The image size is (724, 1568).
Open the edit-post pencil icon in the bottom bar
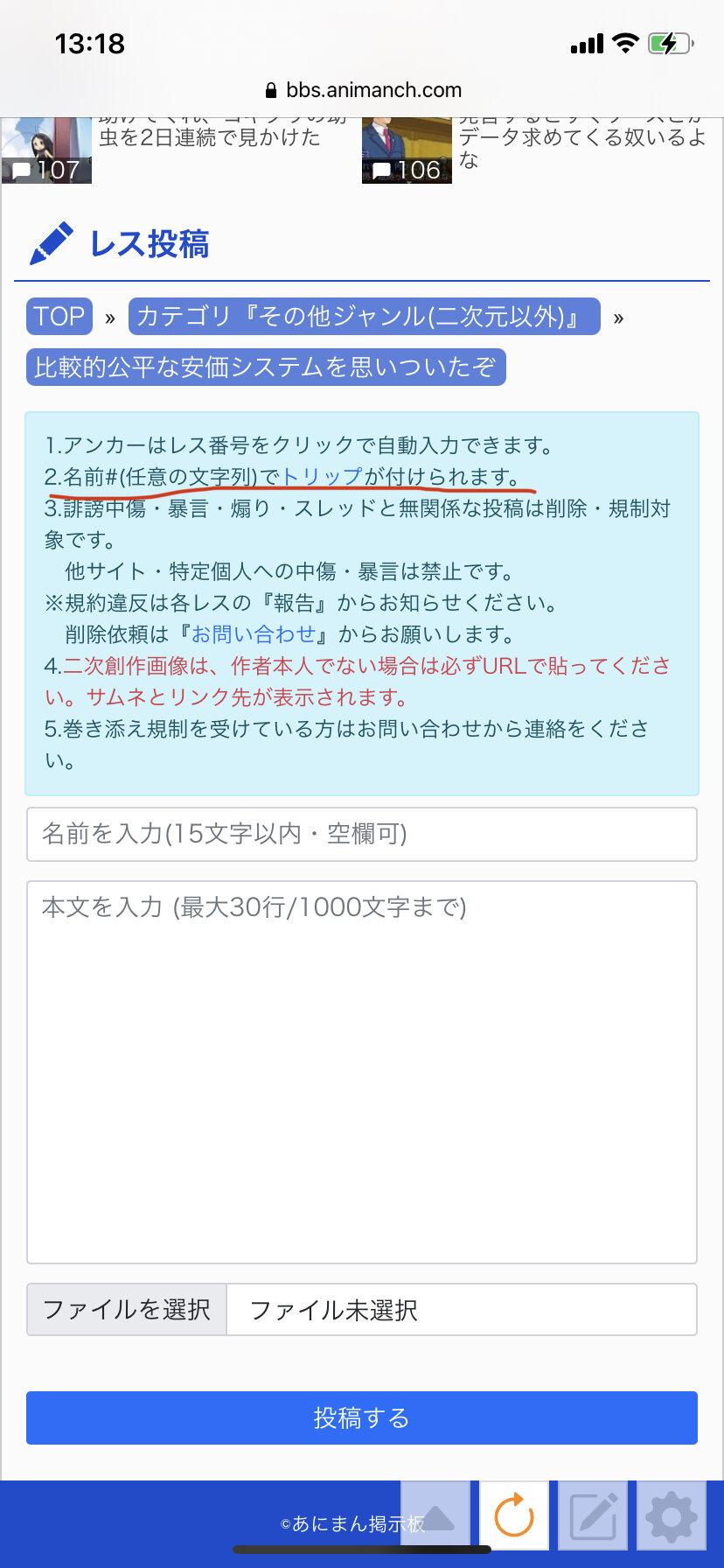click(x=593, y=1515)
